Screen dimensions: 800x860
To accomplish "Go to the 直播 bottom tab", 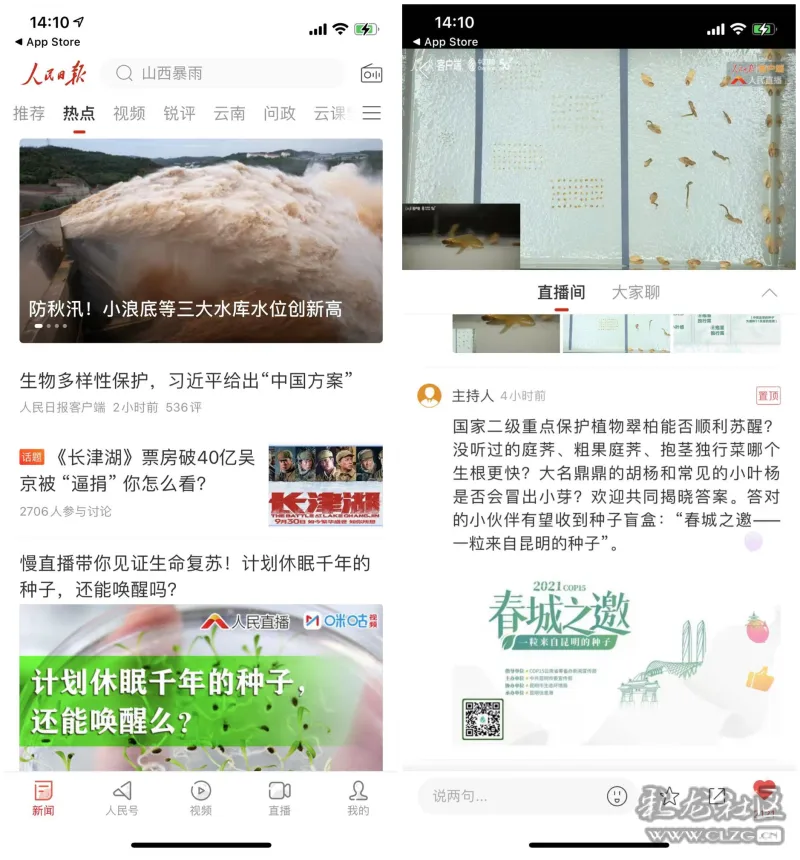I will (279, 798).
